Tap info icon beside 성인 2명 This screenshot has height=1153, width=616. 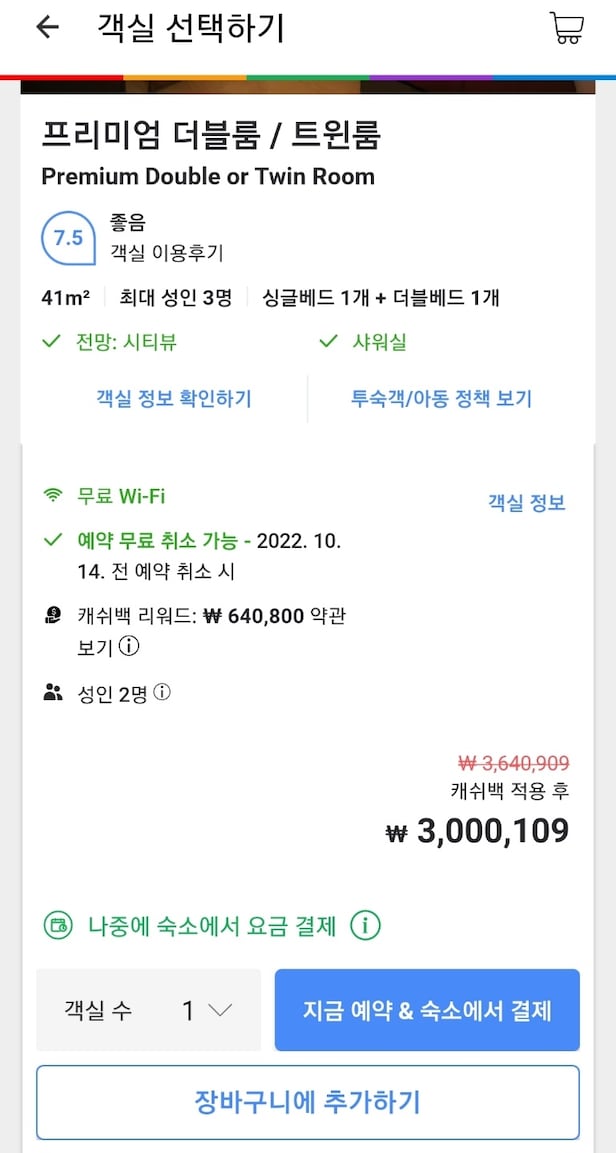coord(162,692)
